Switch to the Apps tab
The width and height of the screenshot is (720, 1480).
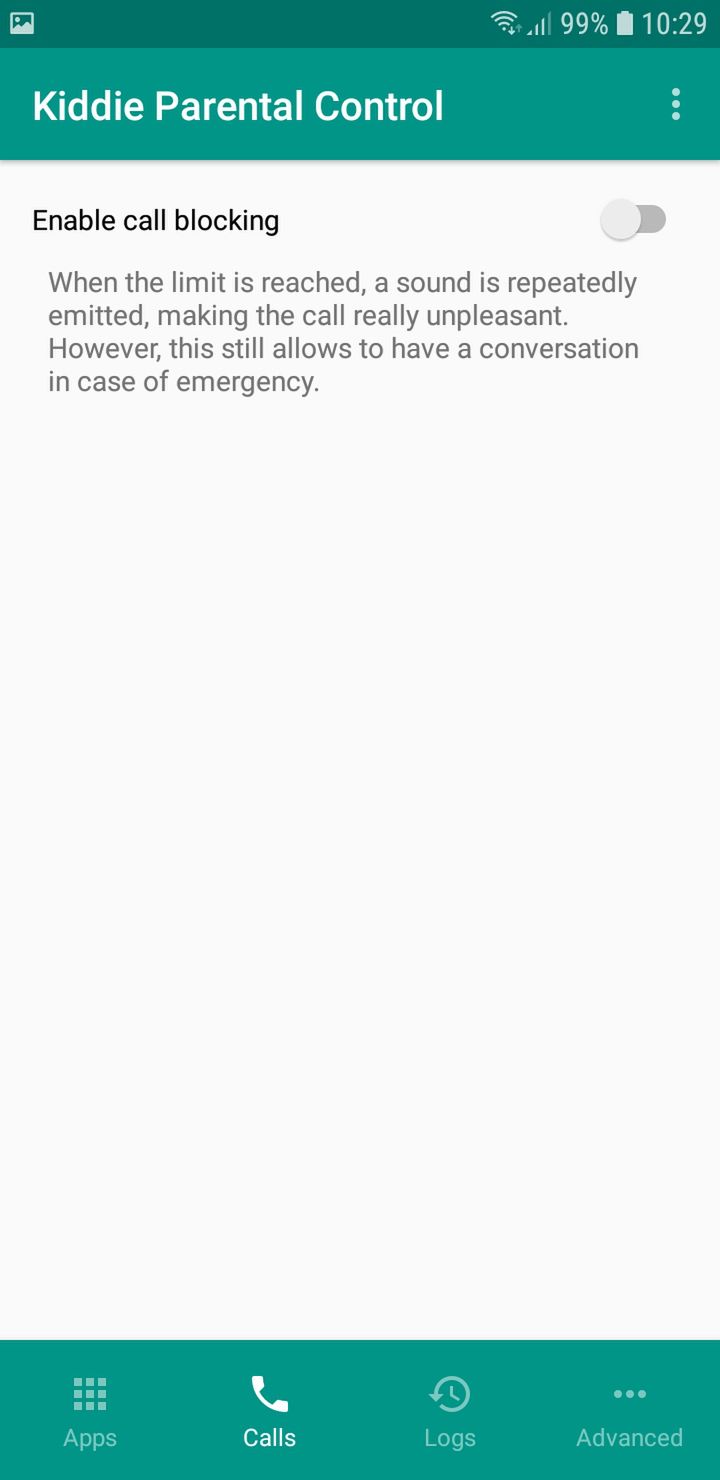(90, 1411)
